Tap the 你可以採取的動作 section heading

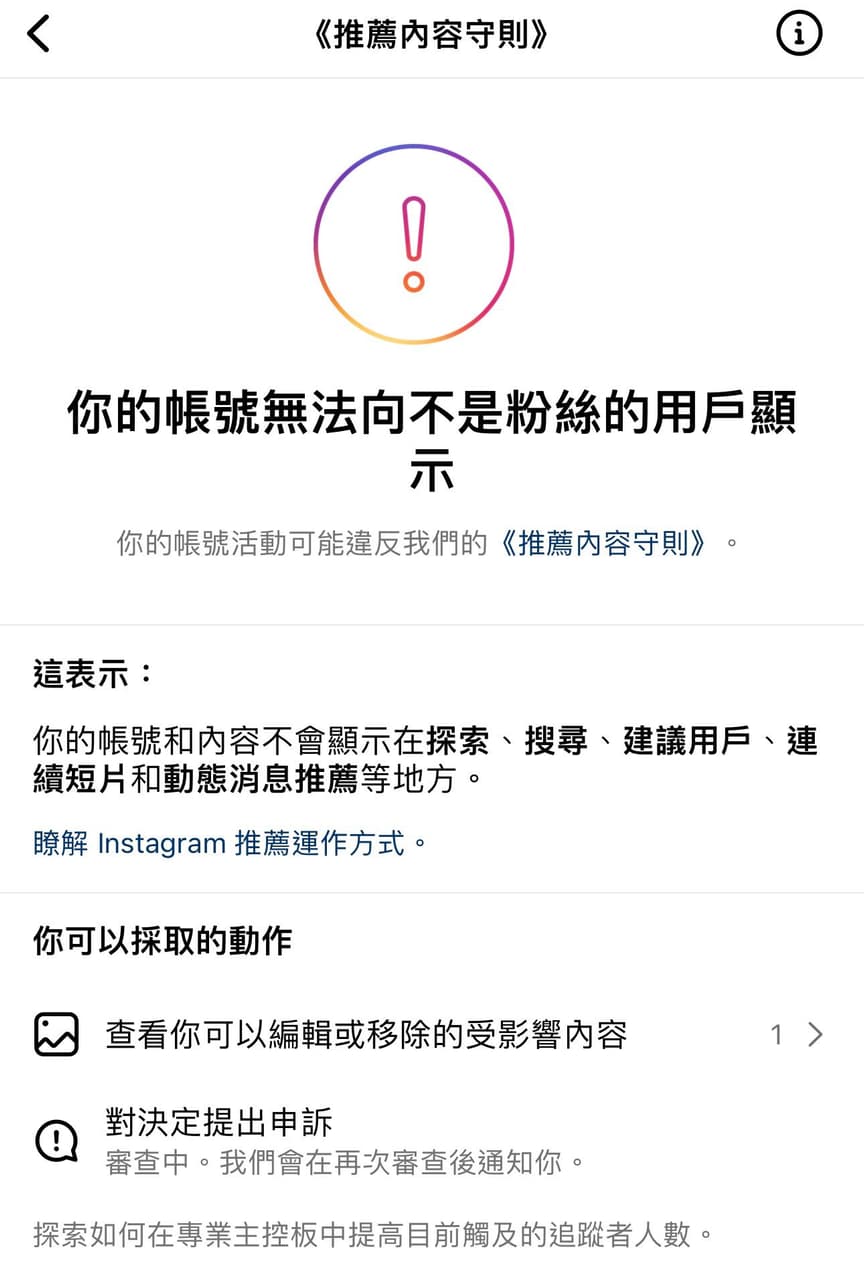tap(158, 941)
